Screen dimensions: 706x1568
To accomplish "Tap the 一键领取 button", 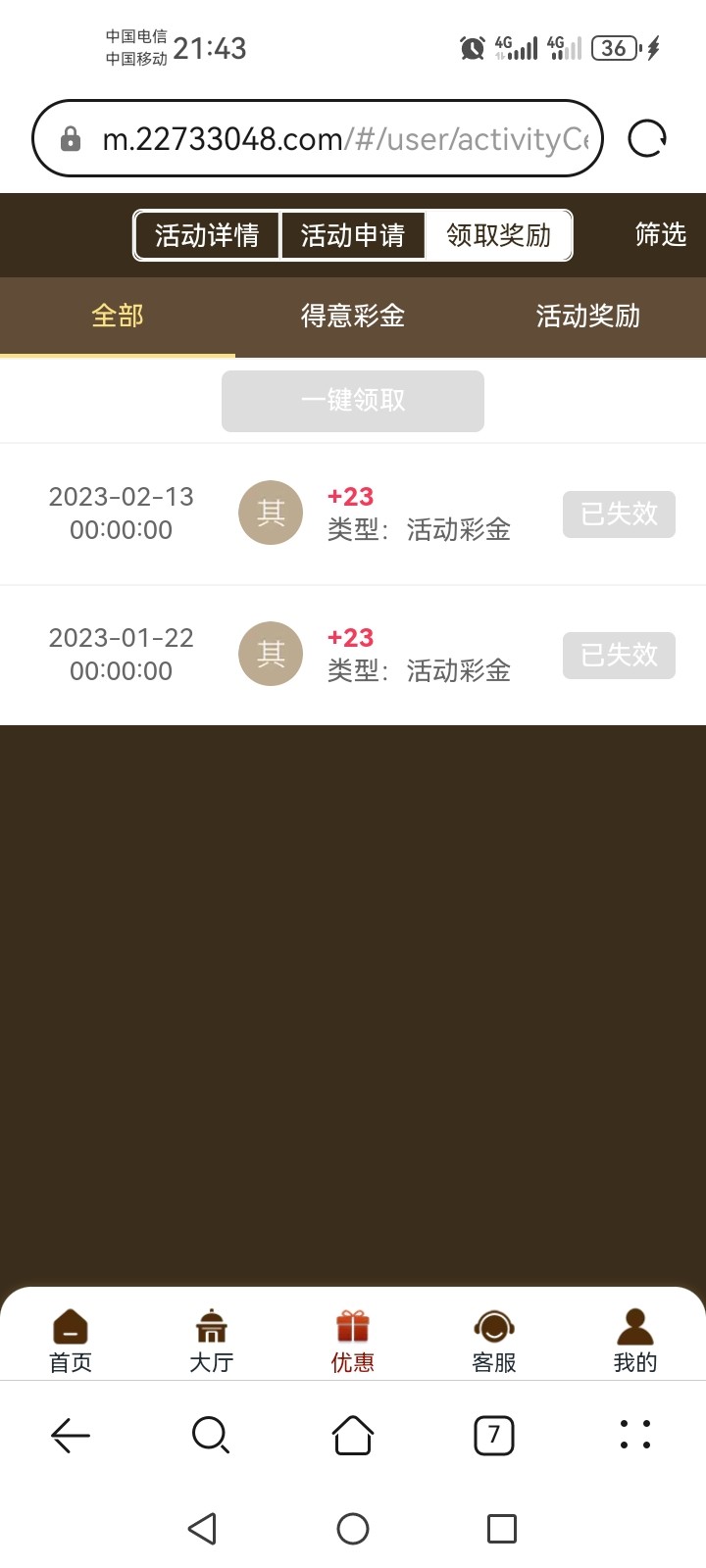I will click(x=353, y=400).
